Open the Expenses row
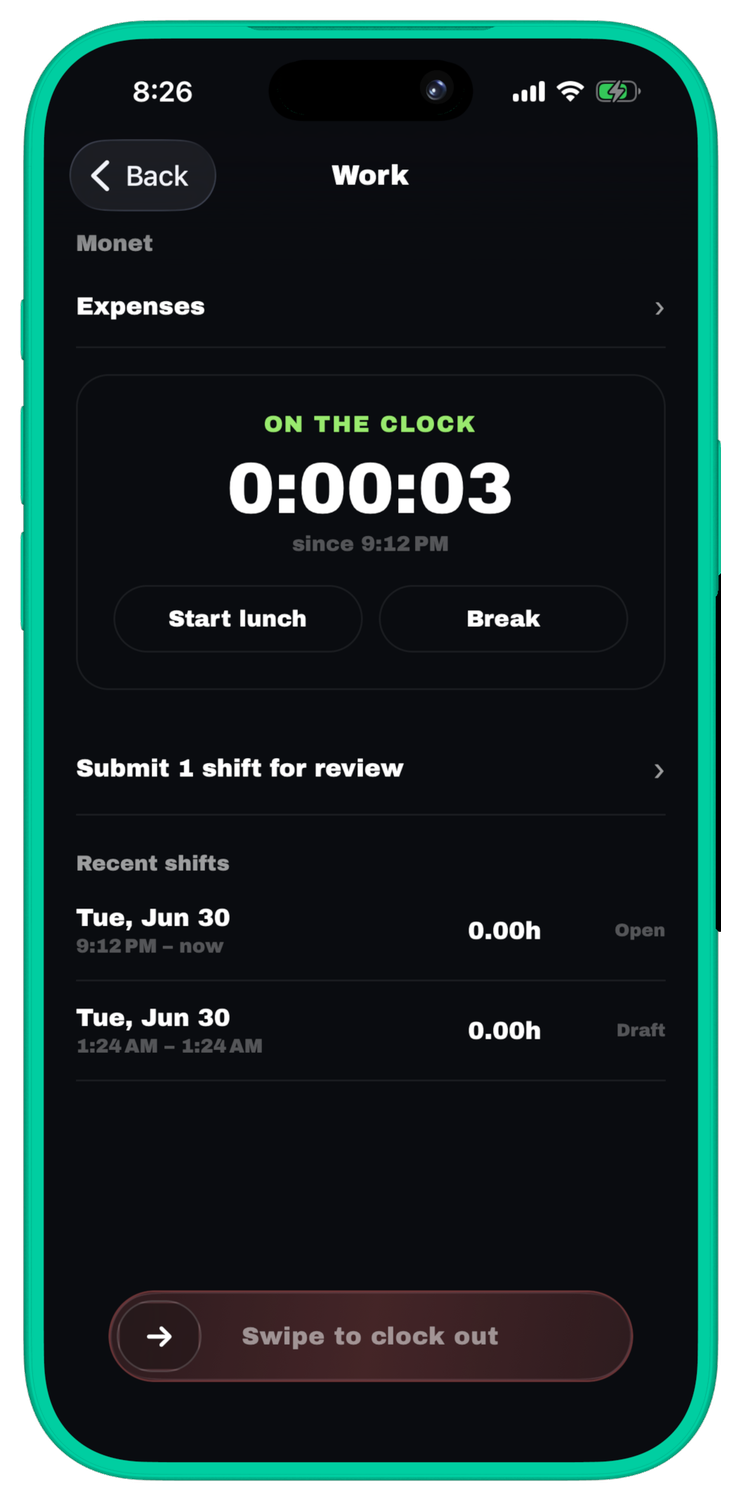Screen dimensions: 746x1500 tap(371, 307)
